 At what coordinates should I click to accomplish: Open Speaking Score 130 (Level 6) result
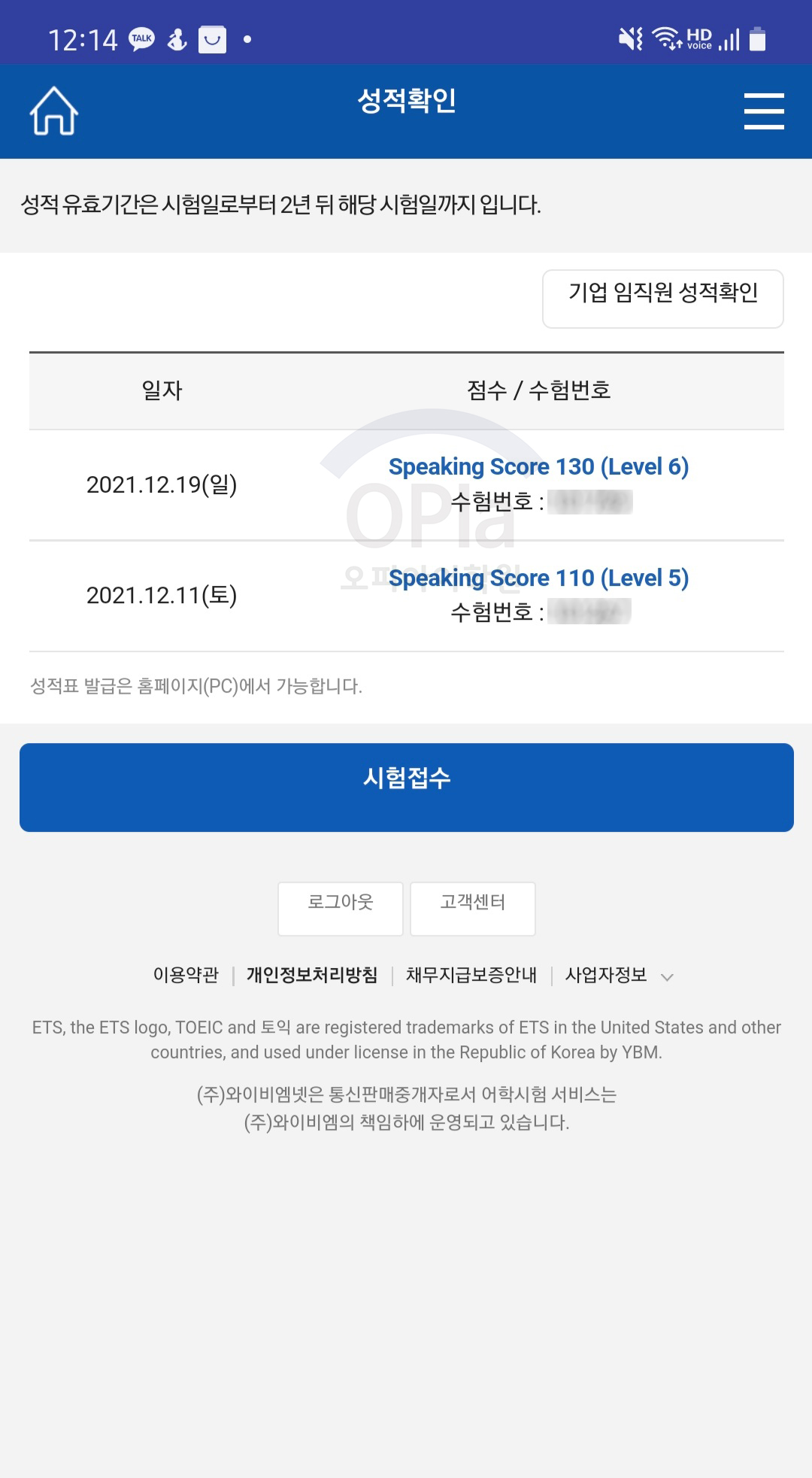[538, 467]
